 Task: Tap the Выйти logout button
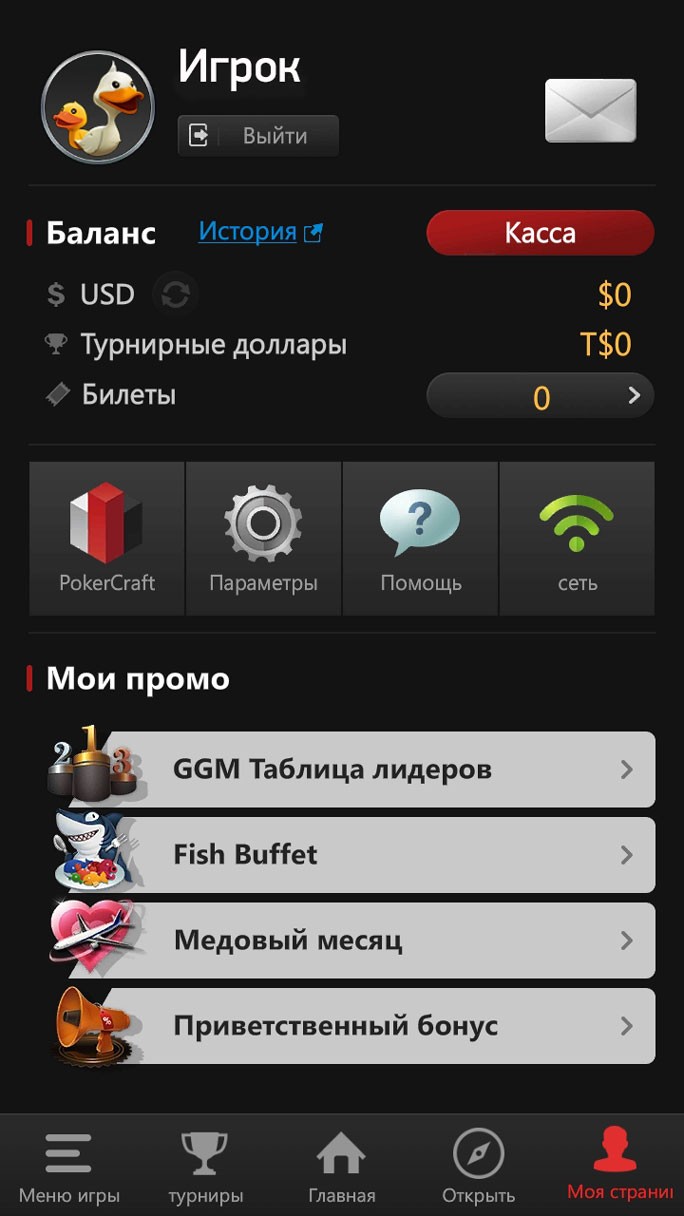click(258, 136)
